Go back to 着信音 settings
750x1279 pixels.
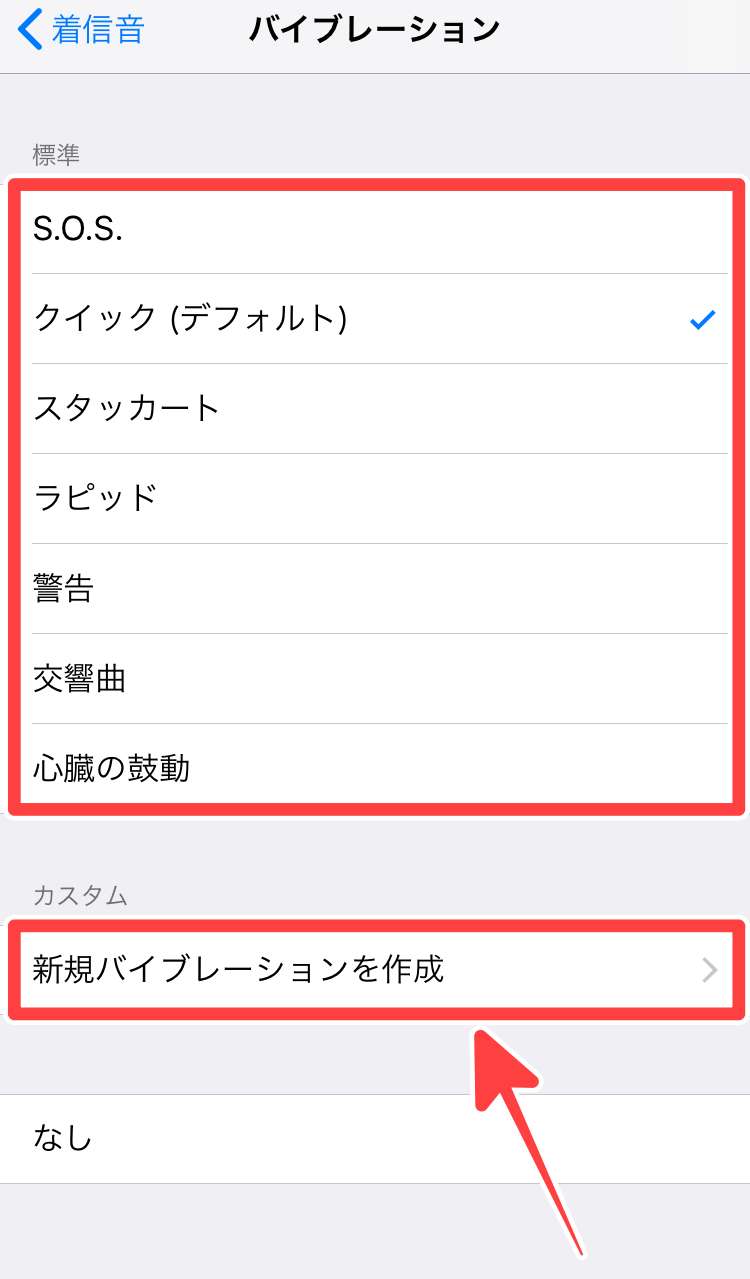click(82, 30)
